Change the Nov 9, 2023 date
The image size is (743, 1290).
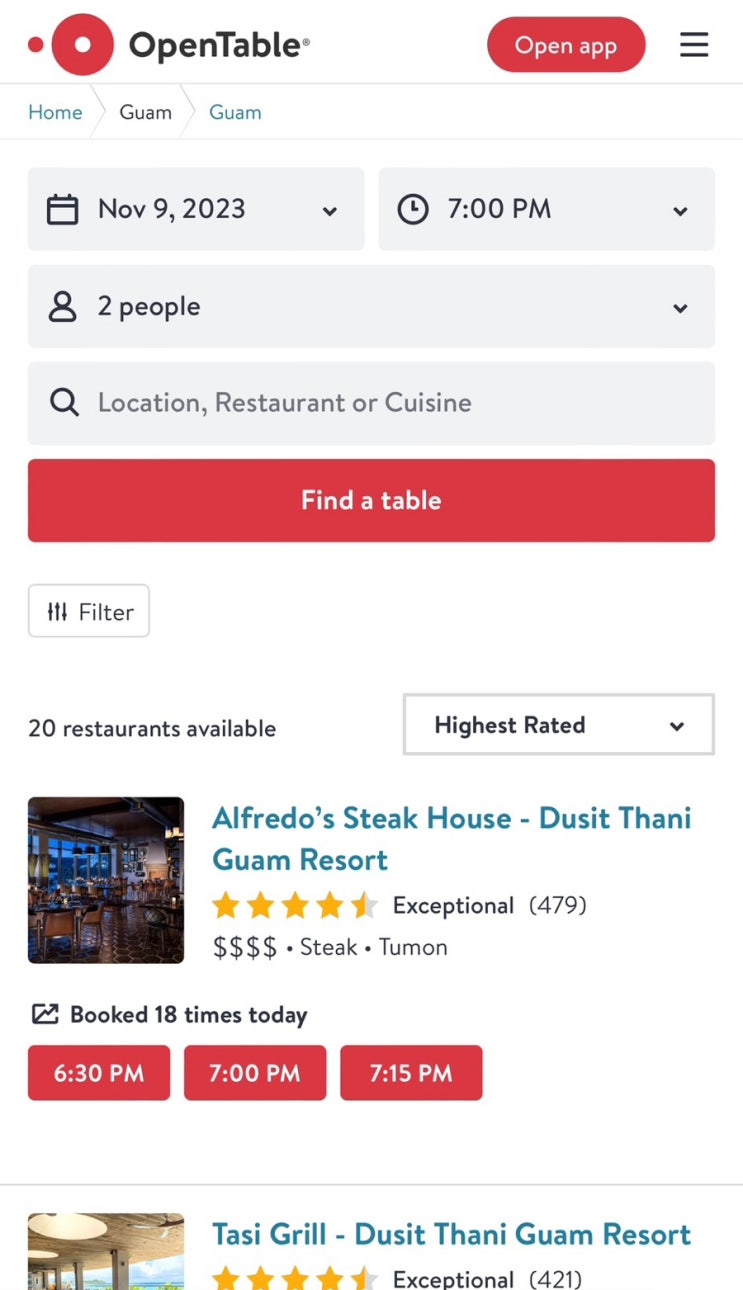point(196,209)
